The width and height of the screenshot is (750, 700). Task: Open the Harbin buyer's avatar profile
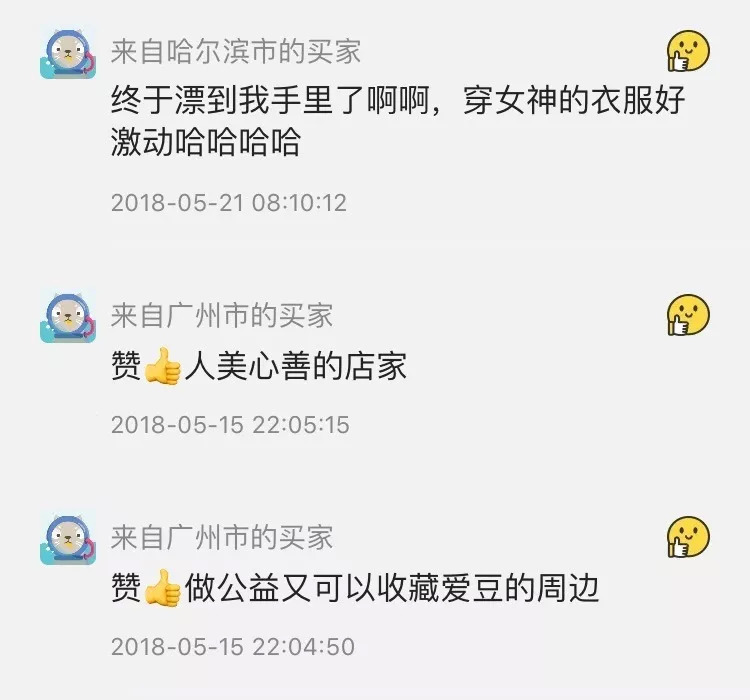point(68,53)
